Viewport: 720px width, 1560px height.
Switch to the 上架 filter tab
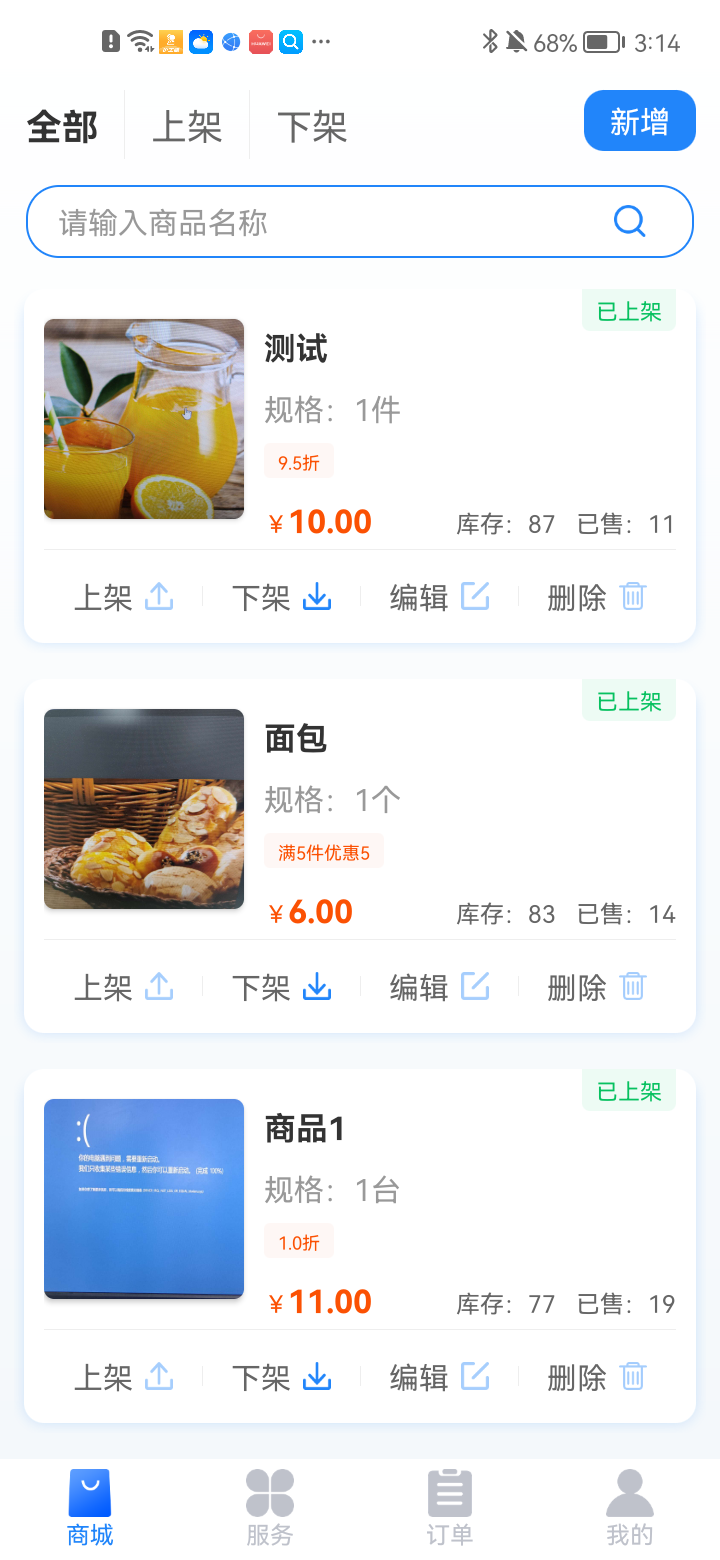tap(187, 127)
